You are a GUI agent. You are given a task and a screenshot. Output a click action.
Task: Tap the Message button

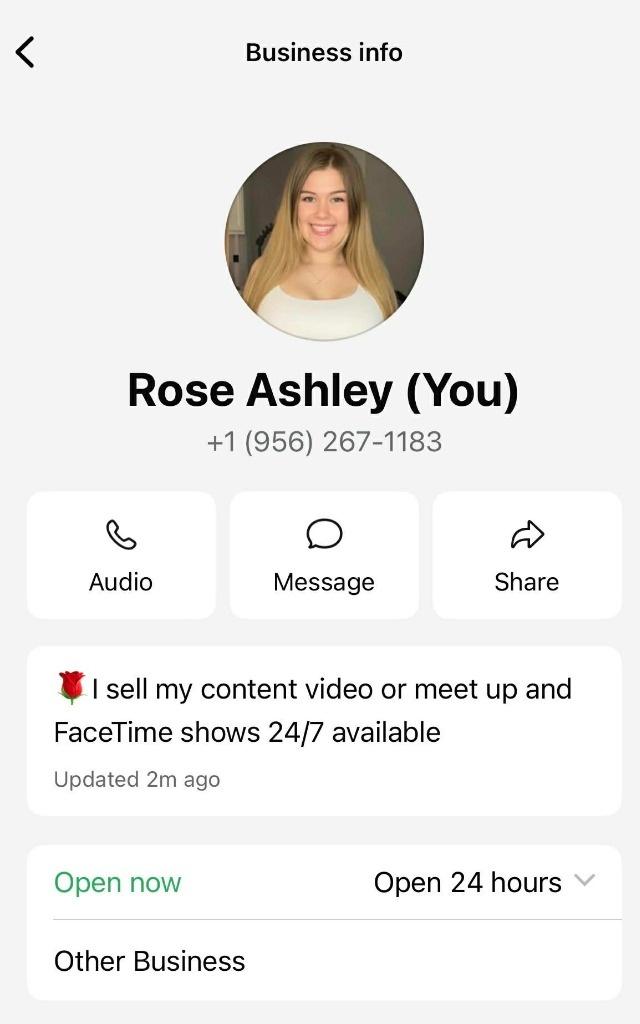tap(324, 555)
